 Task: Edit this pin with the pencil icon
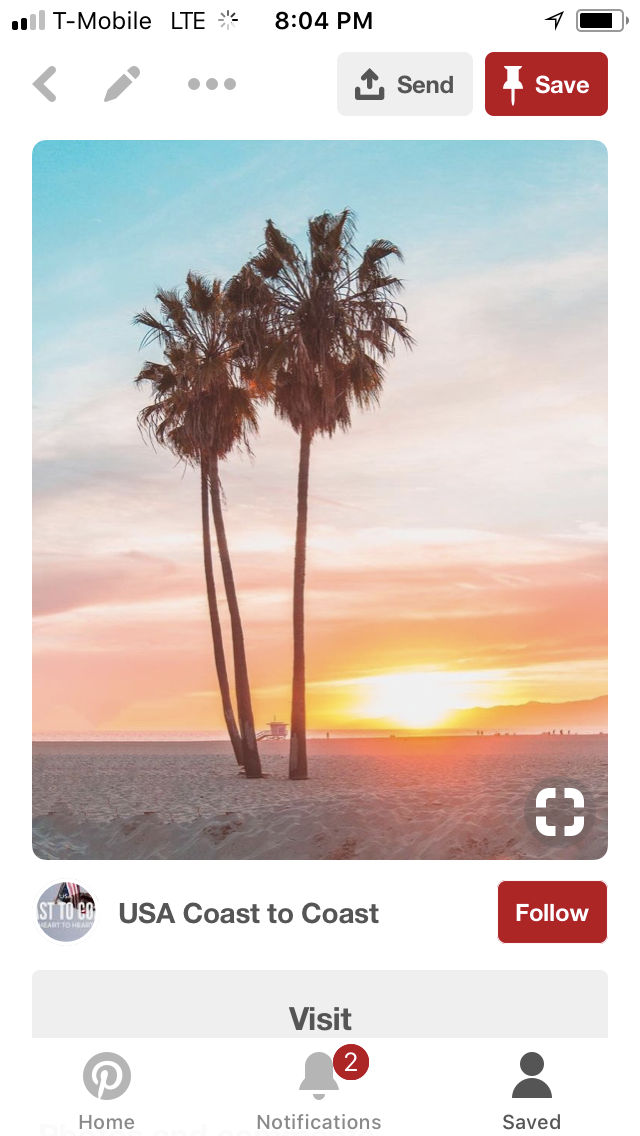(x=122, y=85)
